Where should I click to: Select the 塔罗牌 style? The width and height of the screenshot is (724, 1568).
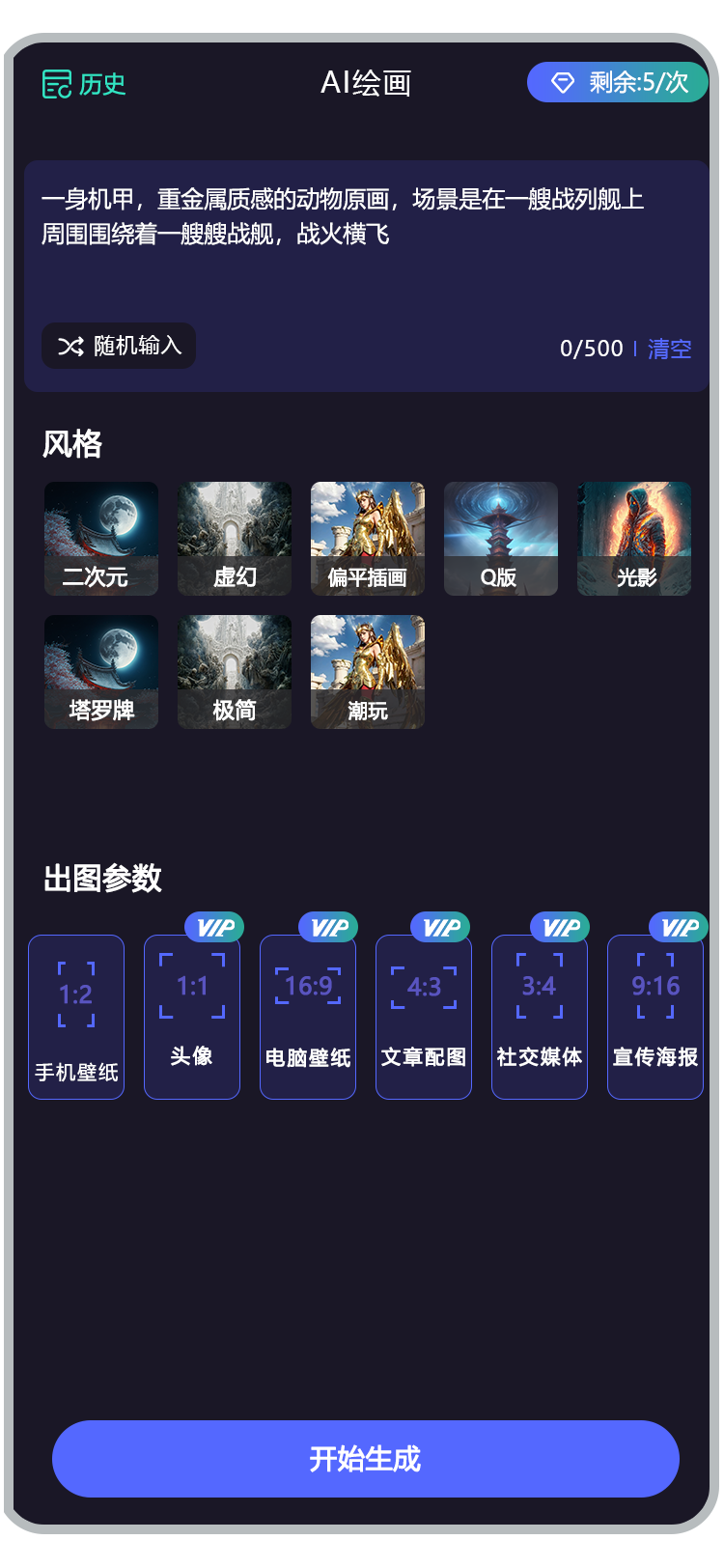pos(101,672)
